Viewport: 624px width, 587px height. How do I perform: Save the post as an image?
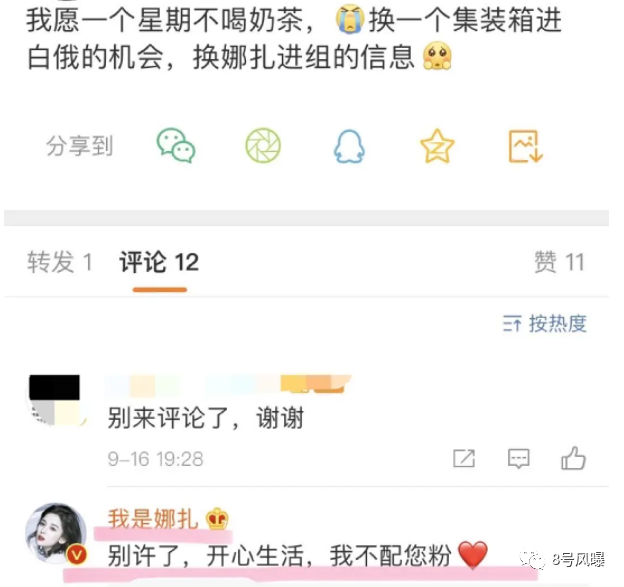[x=524, y=146]
